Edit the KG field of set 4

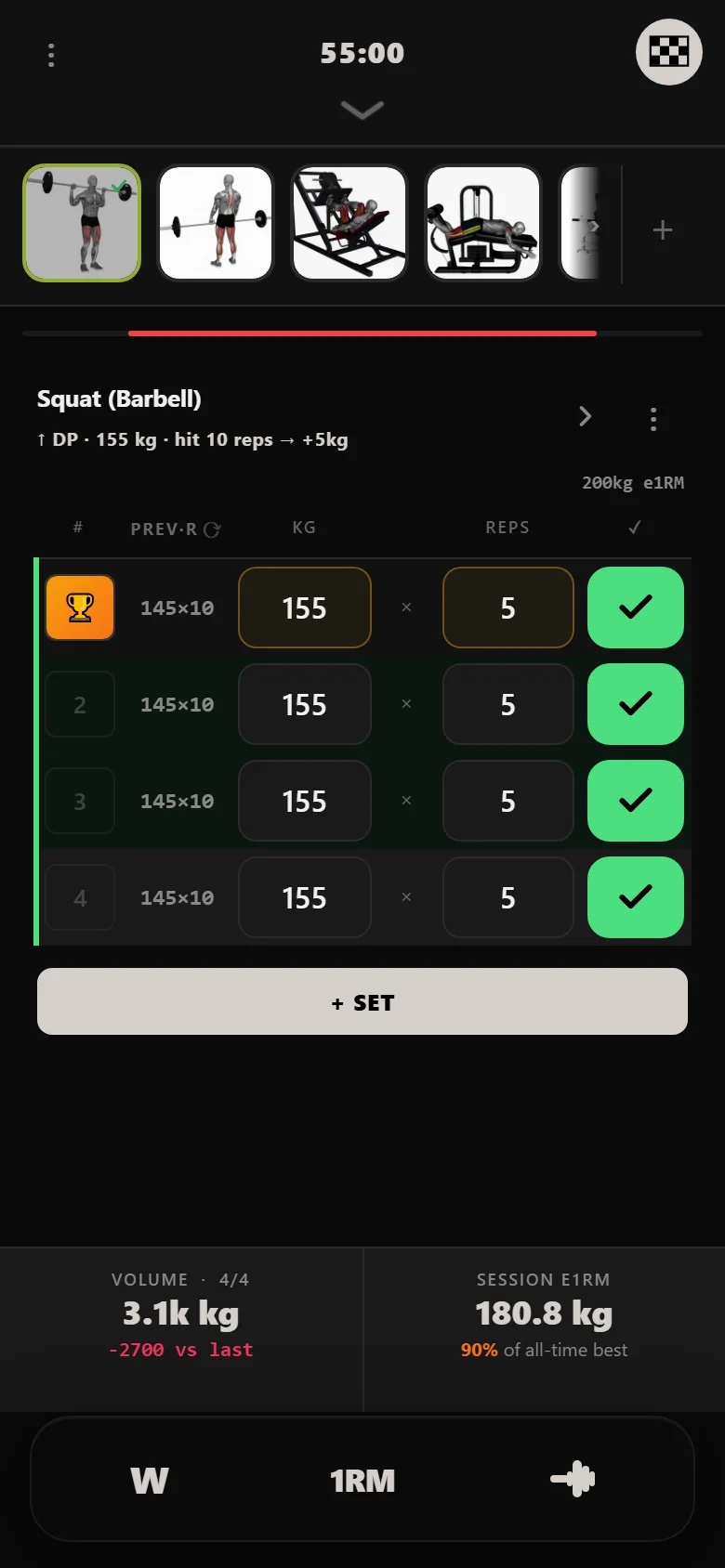[x=305, y=897]
